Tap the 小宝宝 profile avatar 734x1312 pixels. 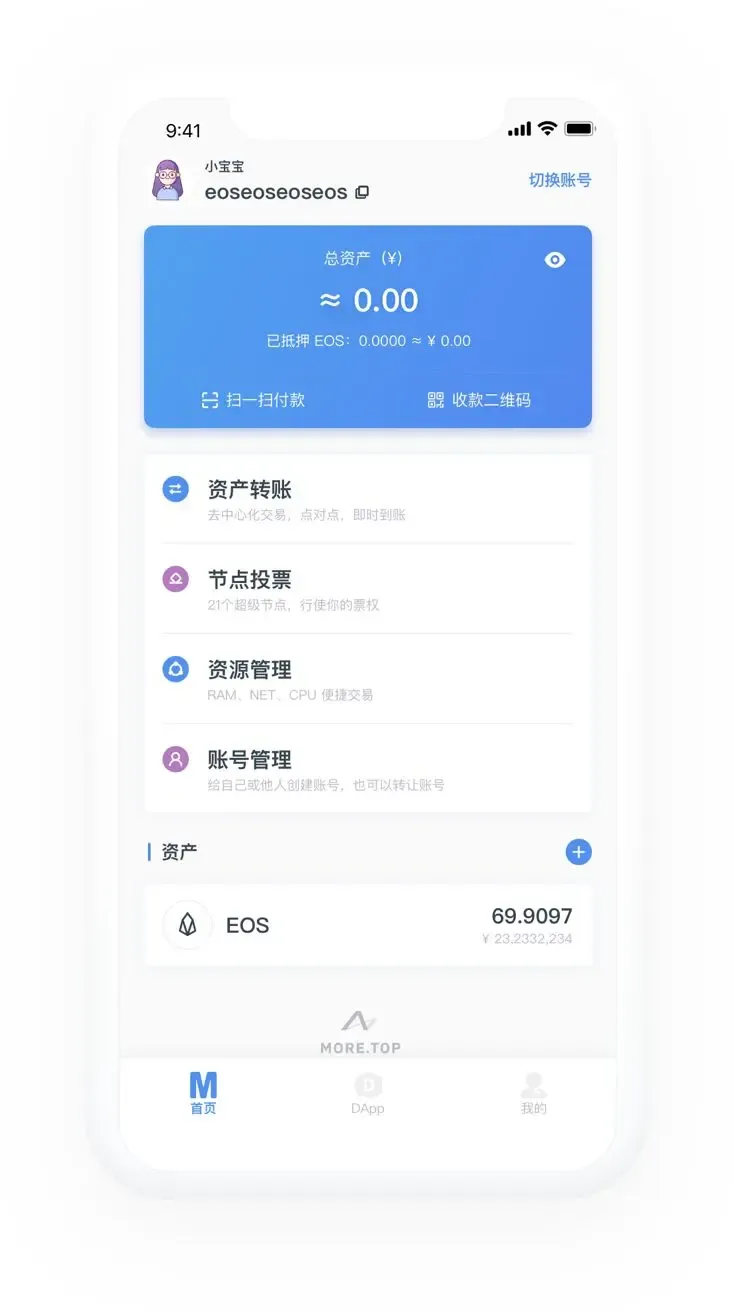(x=168, y=181)
